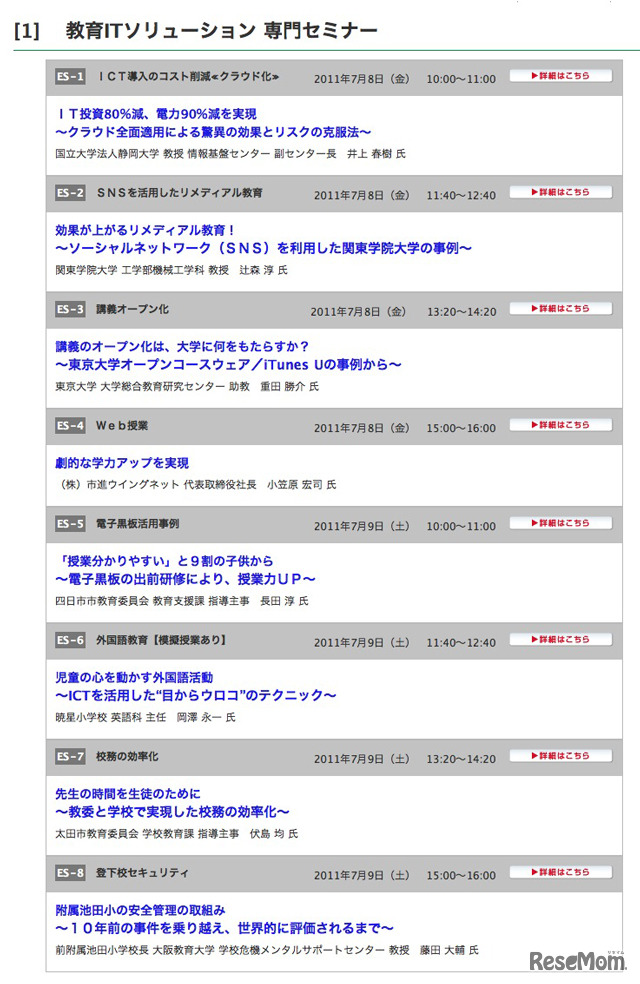Open the ＩＴ投資80%減 seminar title link
This screenshot has width=640, height=984.
coord(156,114)
